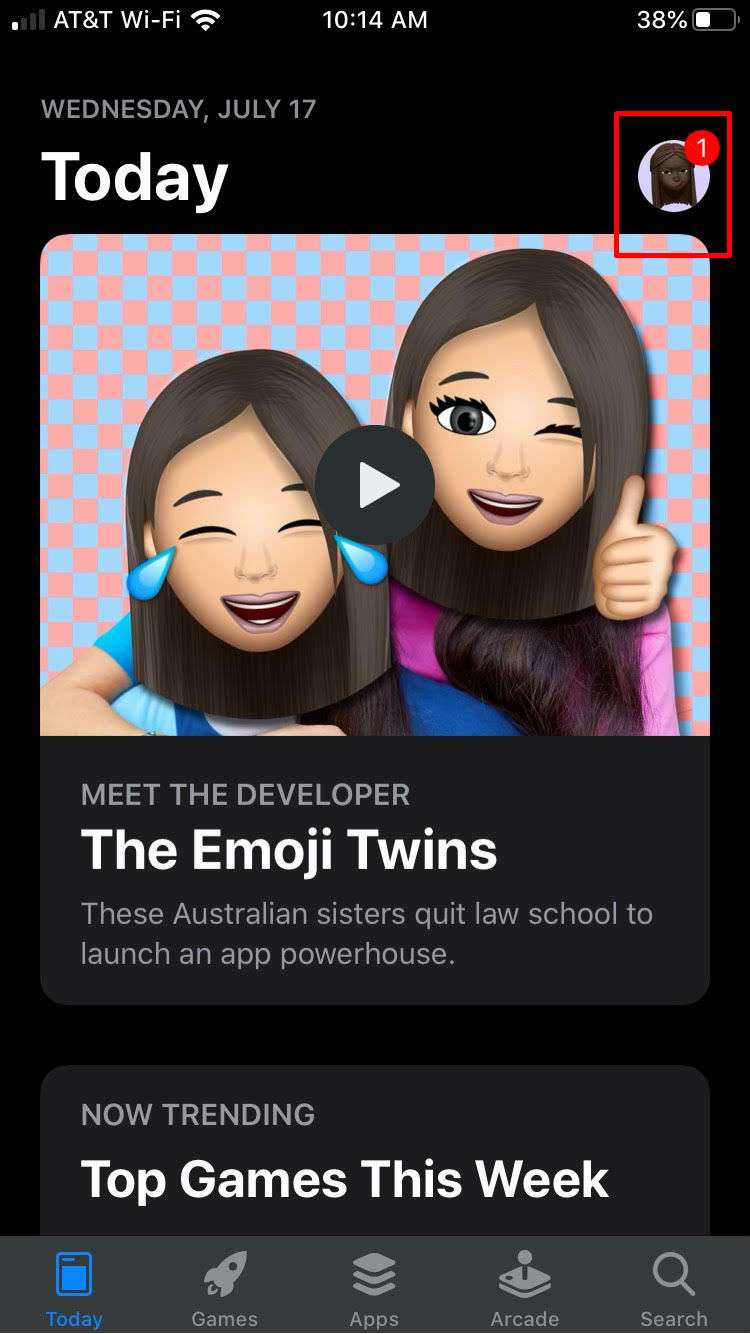The image size is (750, 1334).
Task: Open the Search tab
Action: (x=674, y=1288)
